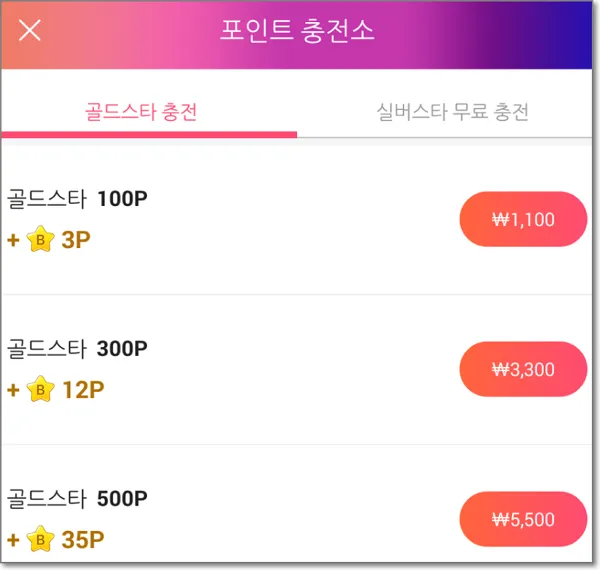This screenshot has width=600, height=570.
Task: Buy 골드스타 100P for ₩1,100
Action: coord(523,220)
